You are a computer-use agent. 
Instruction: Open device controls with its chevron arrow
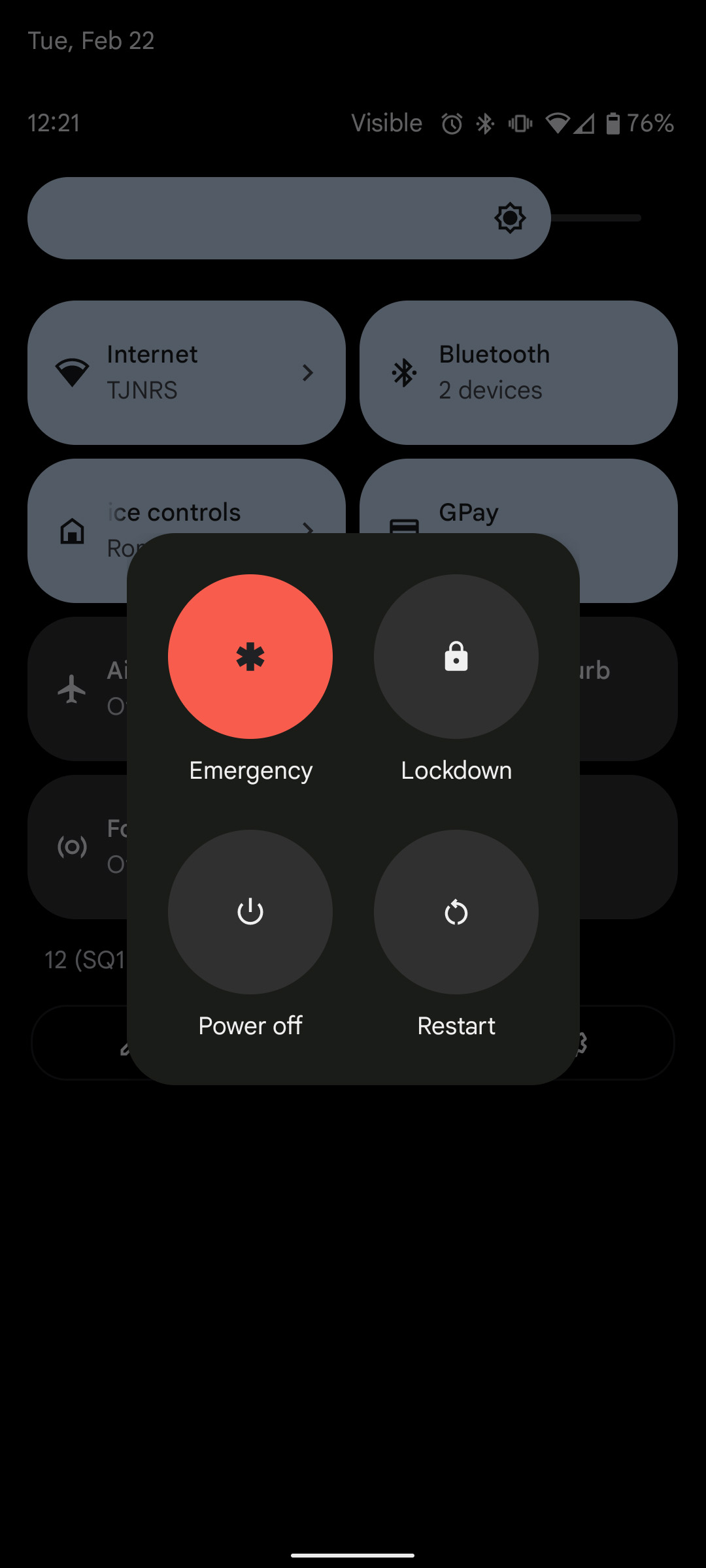(308, 531)
